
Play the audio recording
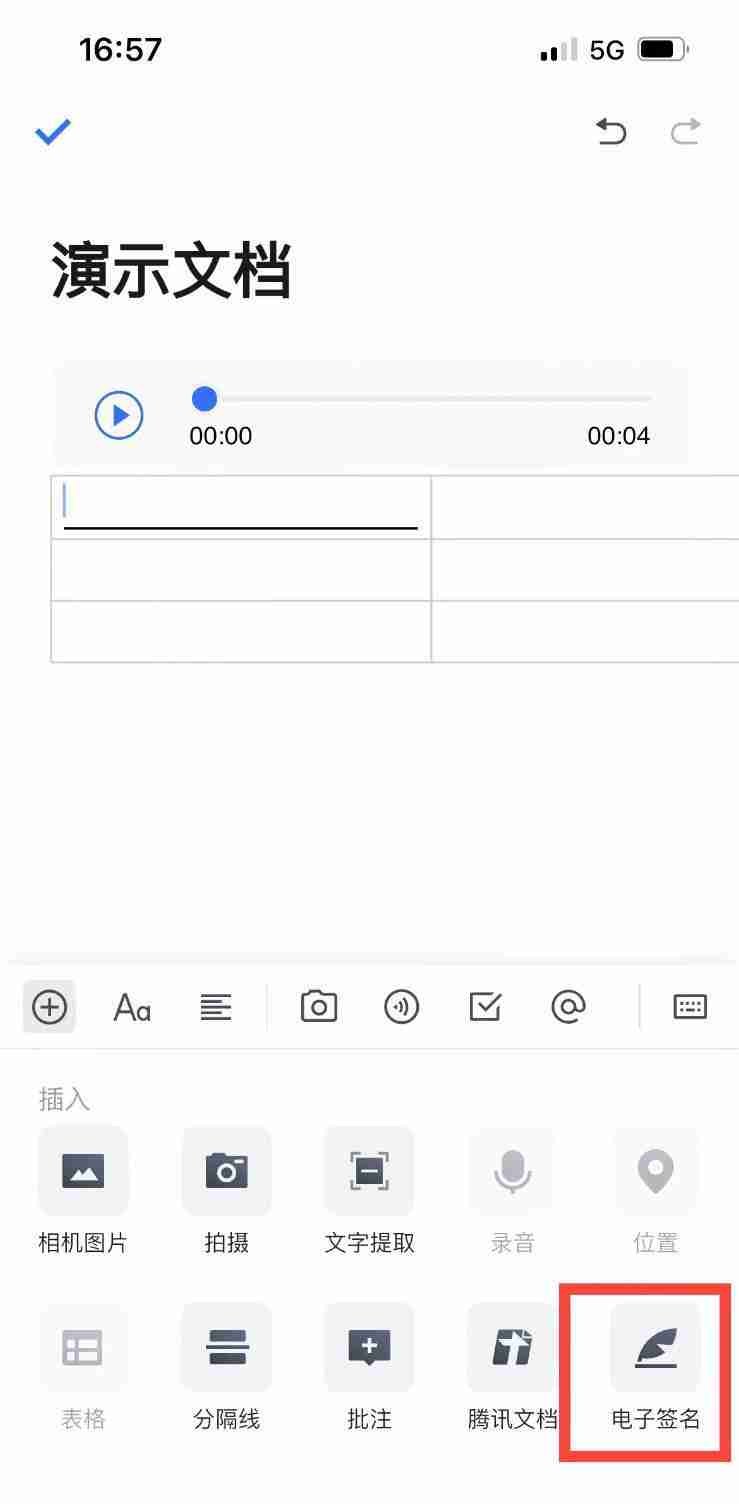click(x=119, y=414)
